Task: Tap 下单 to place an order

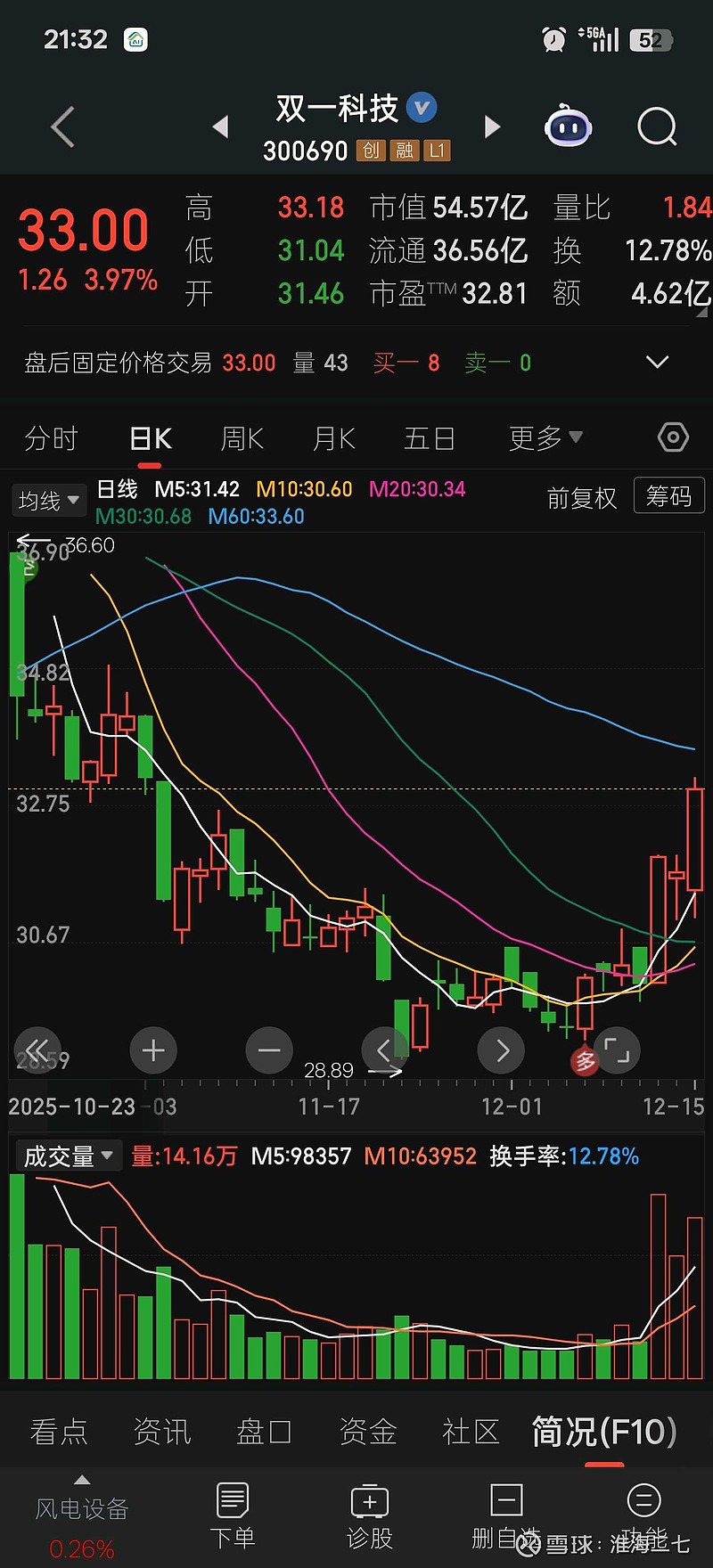Action: (x=232, y=1516)
